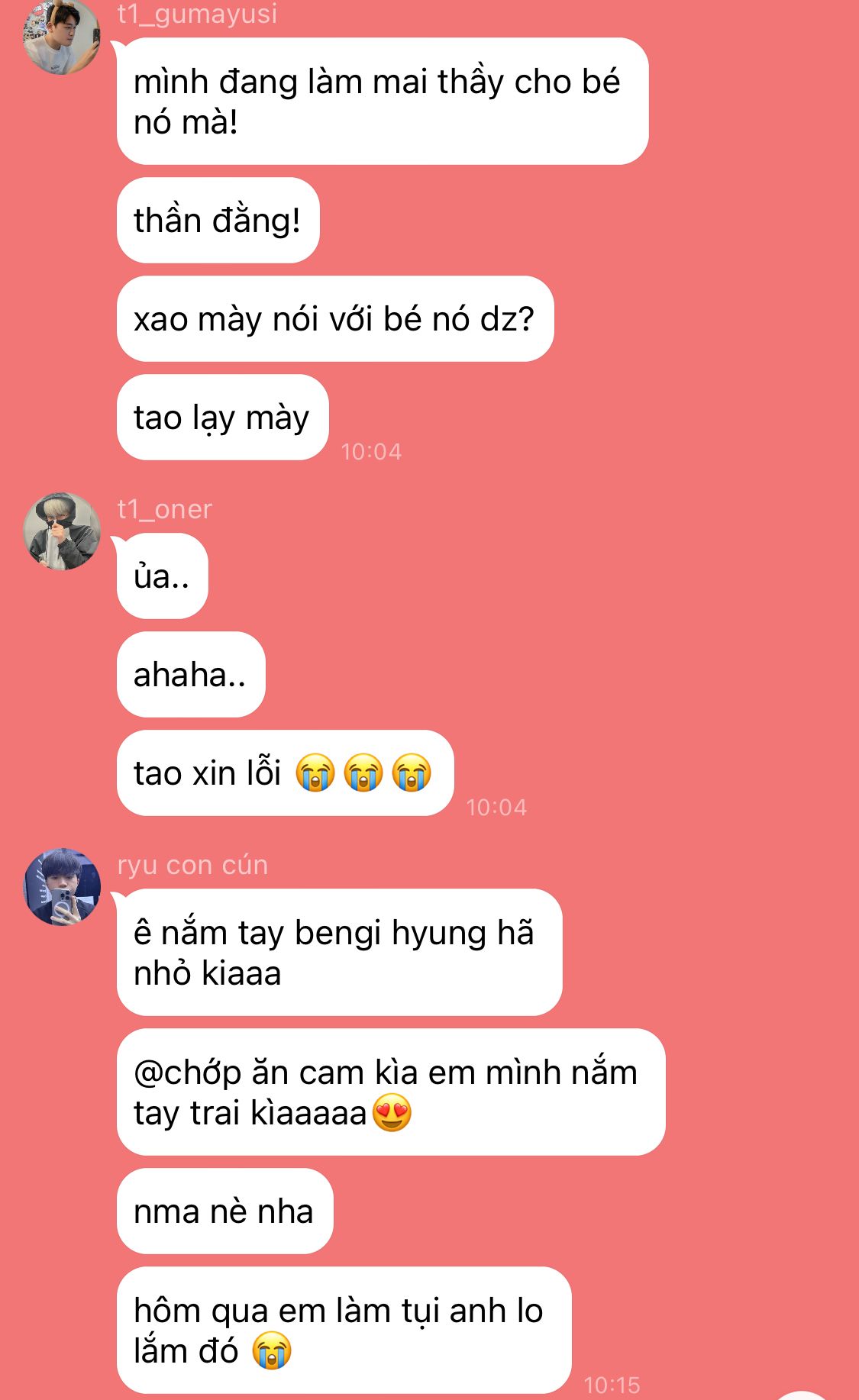Open t1_gumayusi's profile picture
This screenshot has height=1400, width=859.
point(62,36)
